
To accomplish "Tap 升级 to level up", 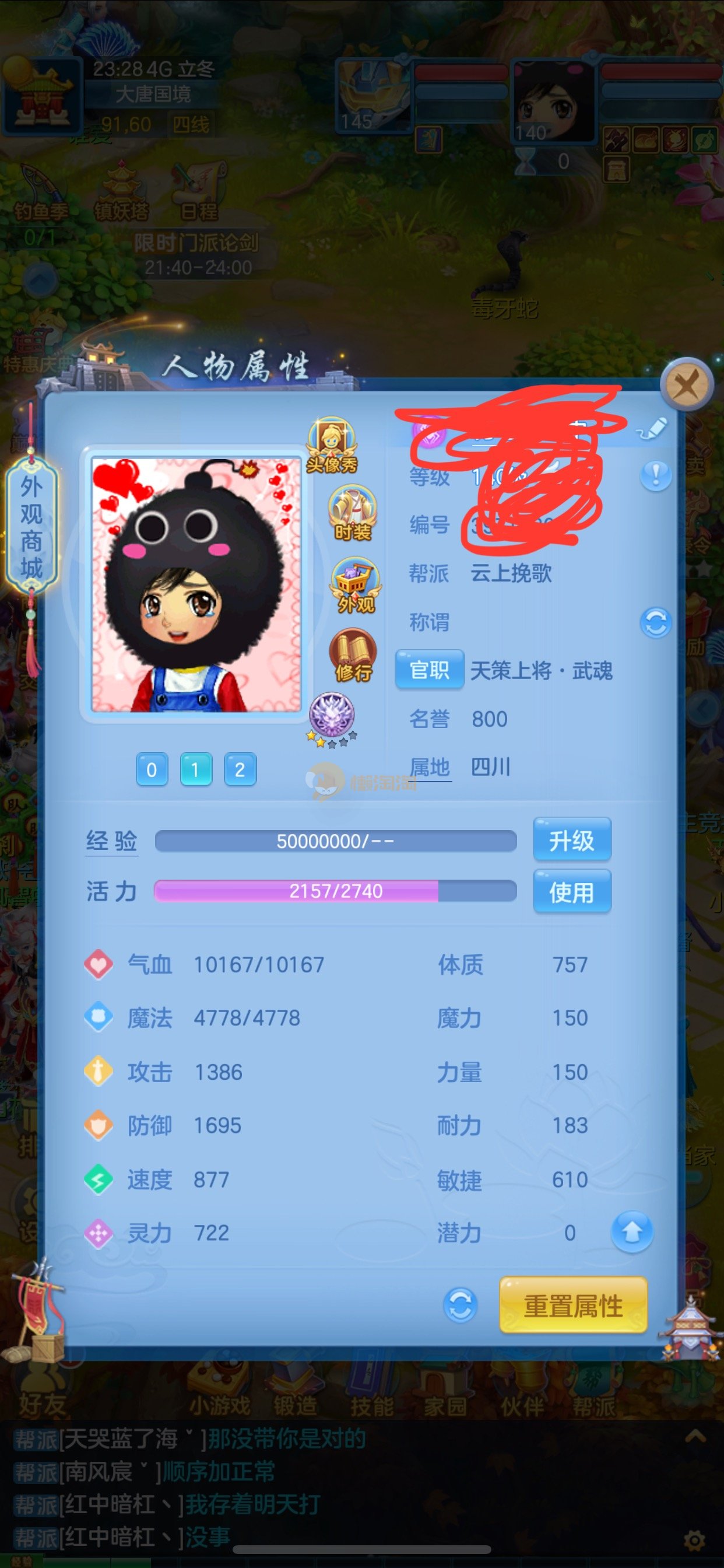I will click(571, 840).
